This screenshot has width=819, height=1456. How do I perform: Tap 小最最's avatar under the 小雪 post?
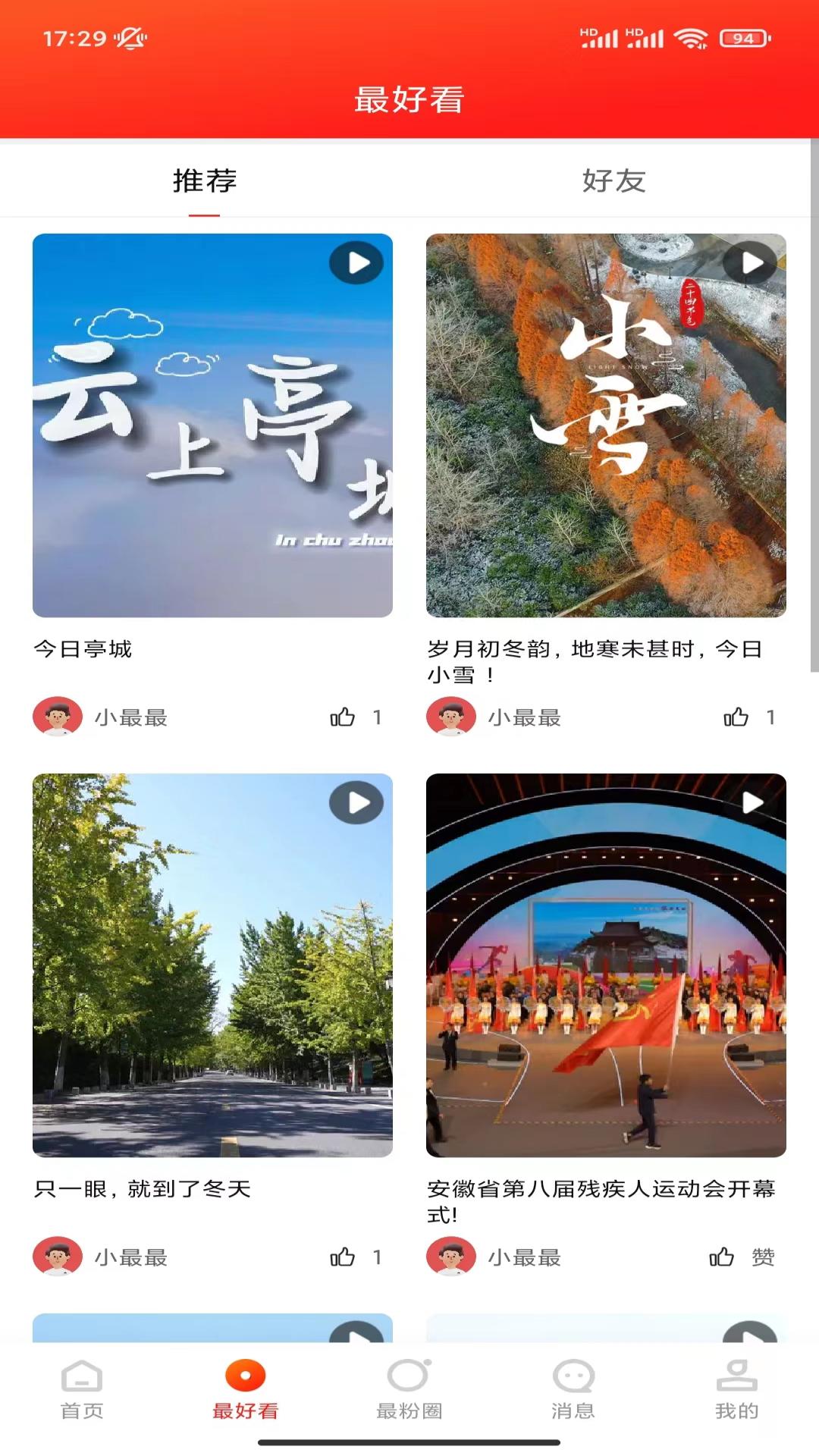point(451,717)
